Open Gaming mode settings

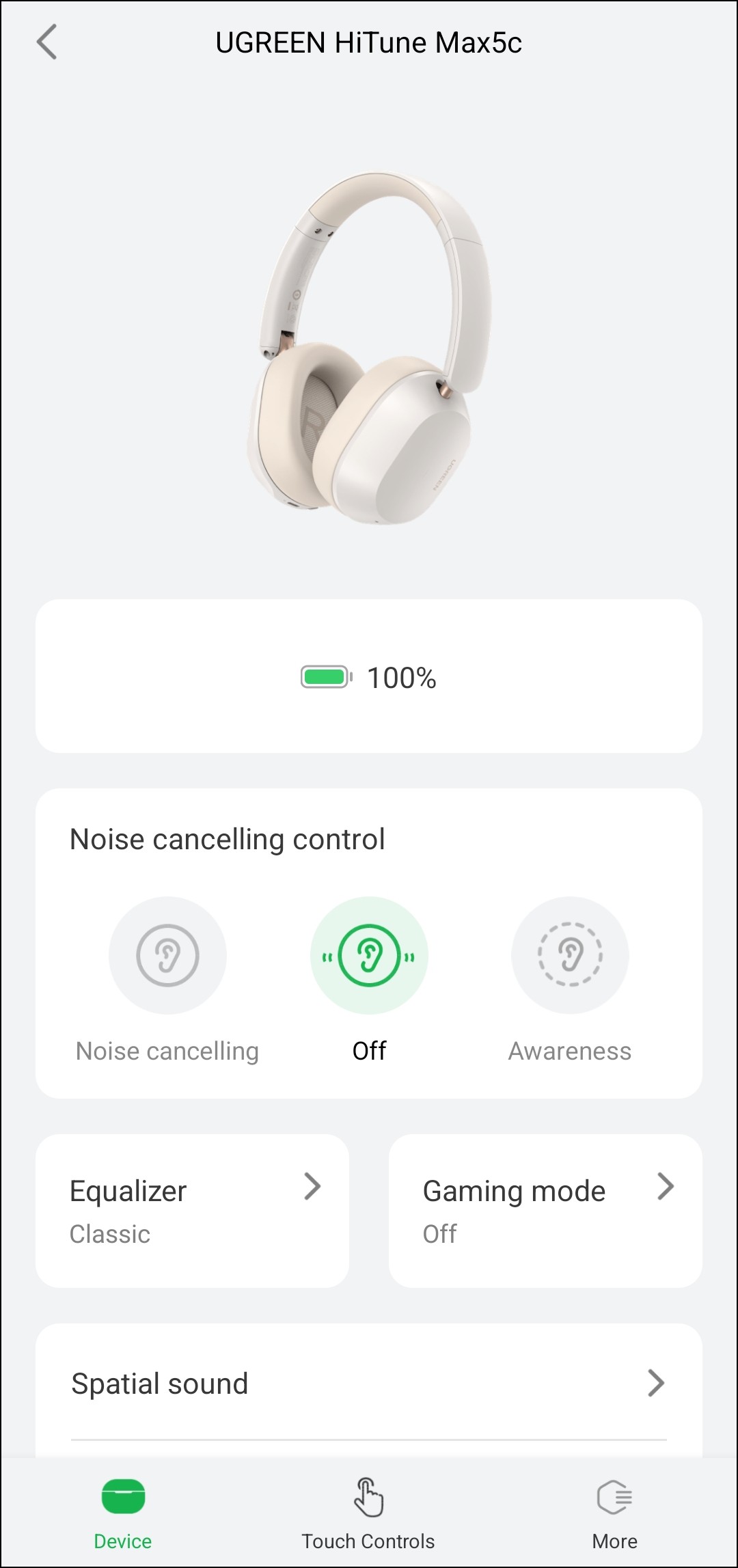click(545, 1211)
